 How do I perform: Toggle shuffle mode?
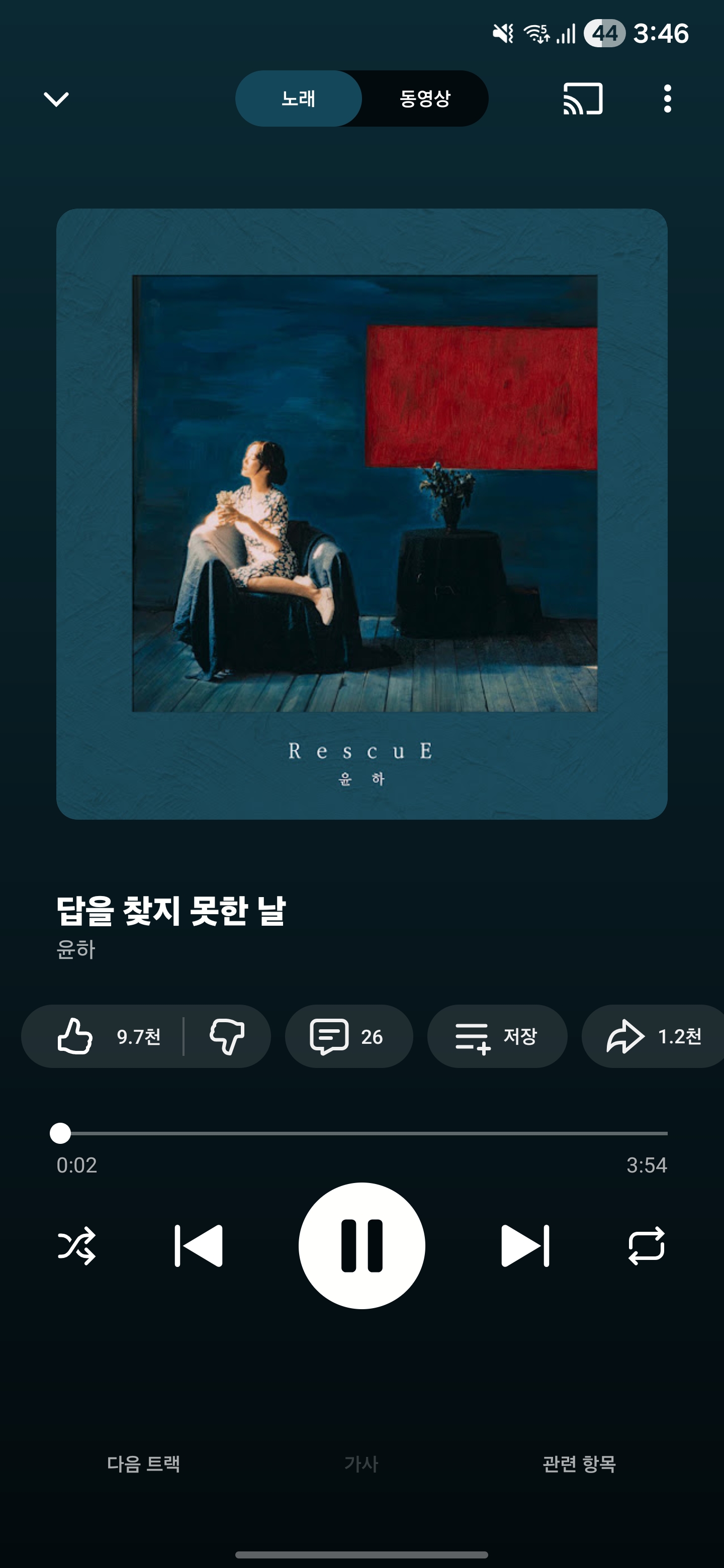pyautogui.click(x=77, y=1245)
